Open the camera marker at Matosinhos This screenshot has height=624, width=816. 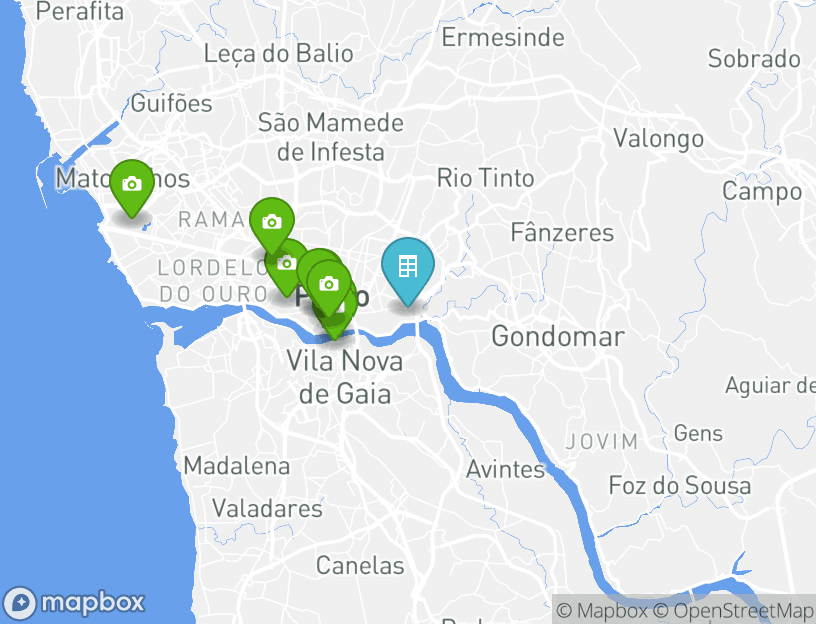(x=131, y=185)
